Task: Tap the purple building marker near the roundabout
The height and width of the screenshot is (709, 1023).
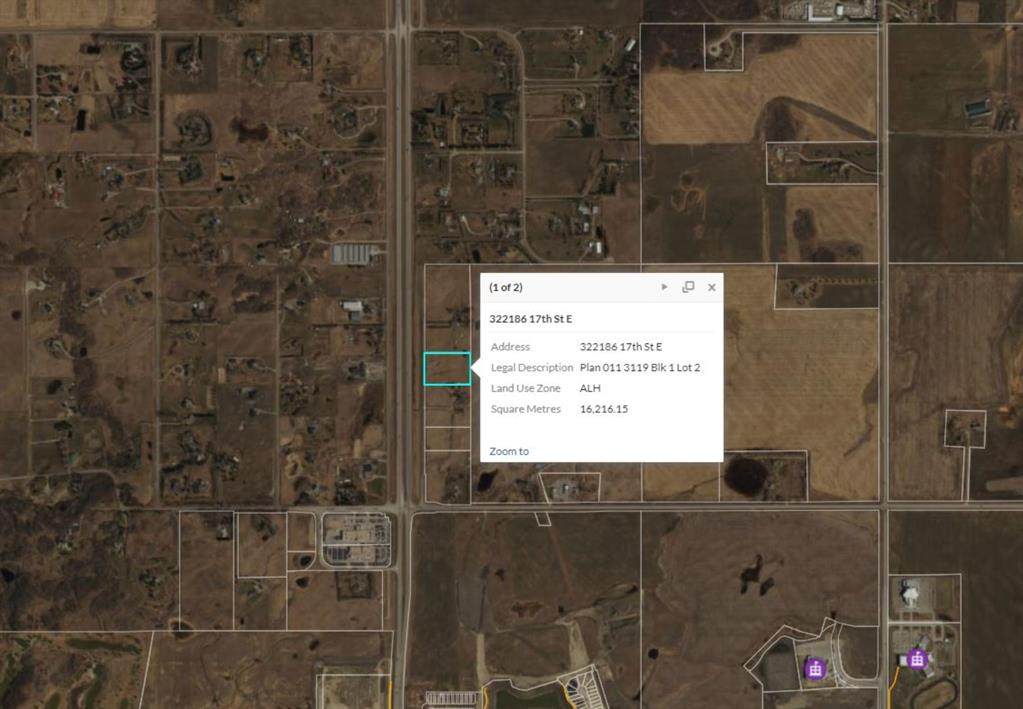Action: [815, 668]
